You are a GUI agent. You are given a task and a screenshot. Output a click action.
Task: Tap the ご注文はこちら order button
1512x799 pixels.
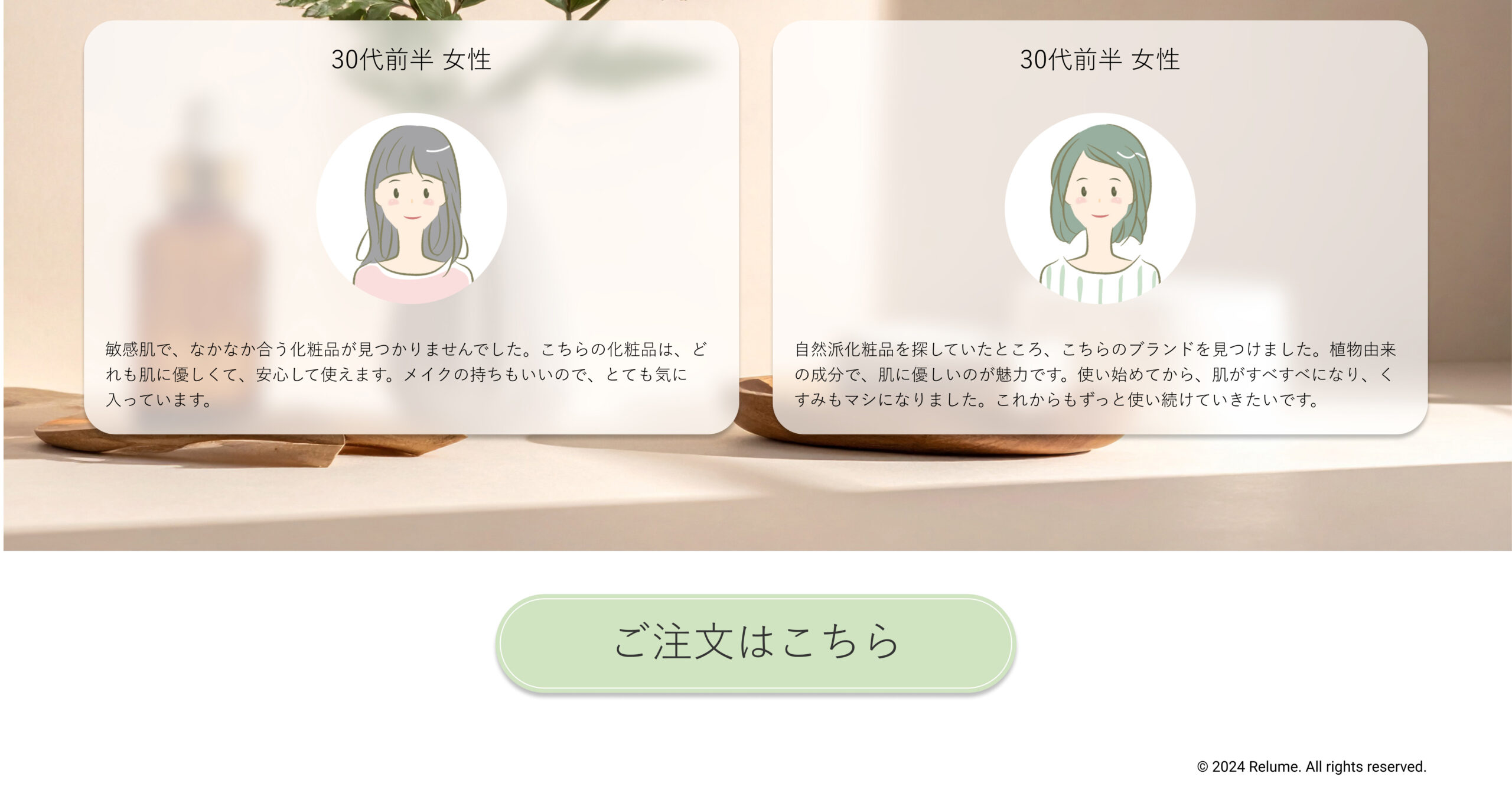click(x=755, y=643)
